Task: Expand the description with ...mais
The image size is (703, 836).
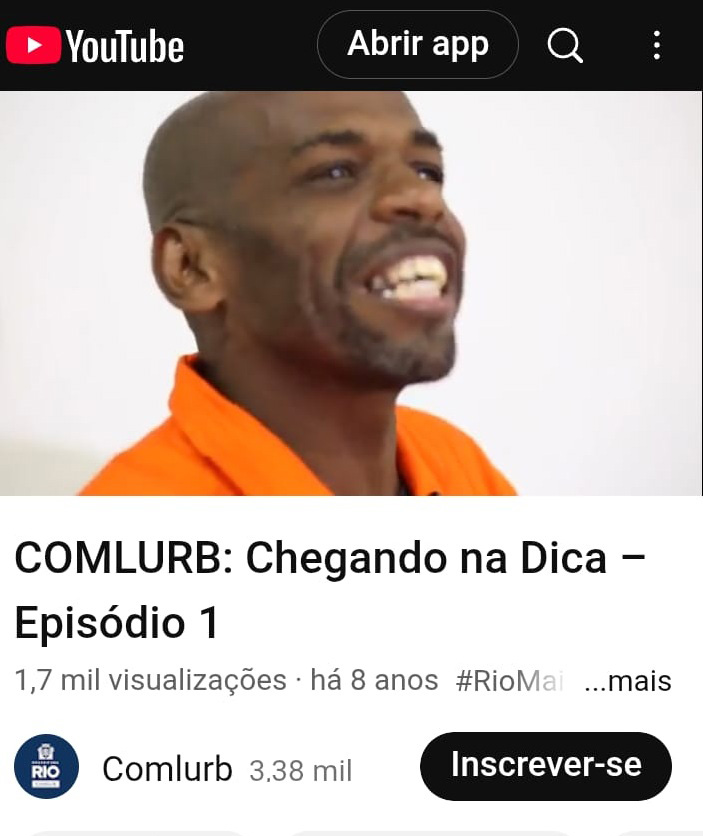Action: [627, 681]
